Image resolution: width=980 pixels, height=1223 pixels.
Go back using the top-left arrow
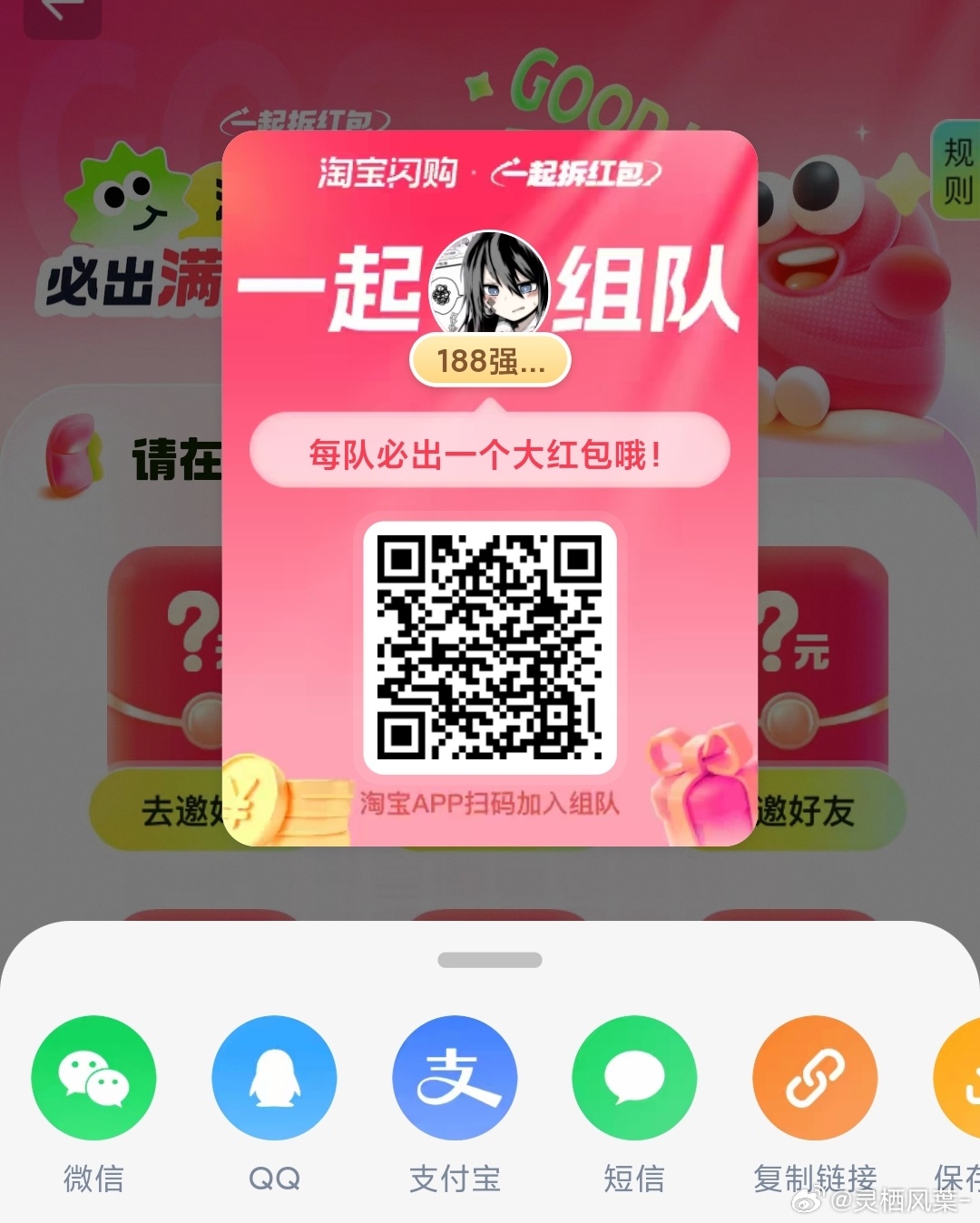pos(62,13)
